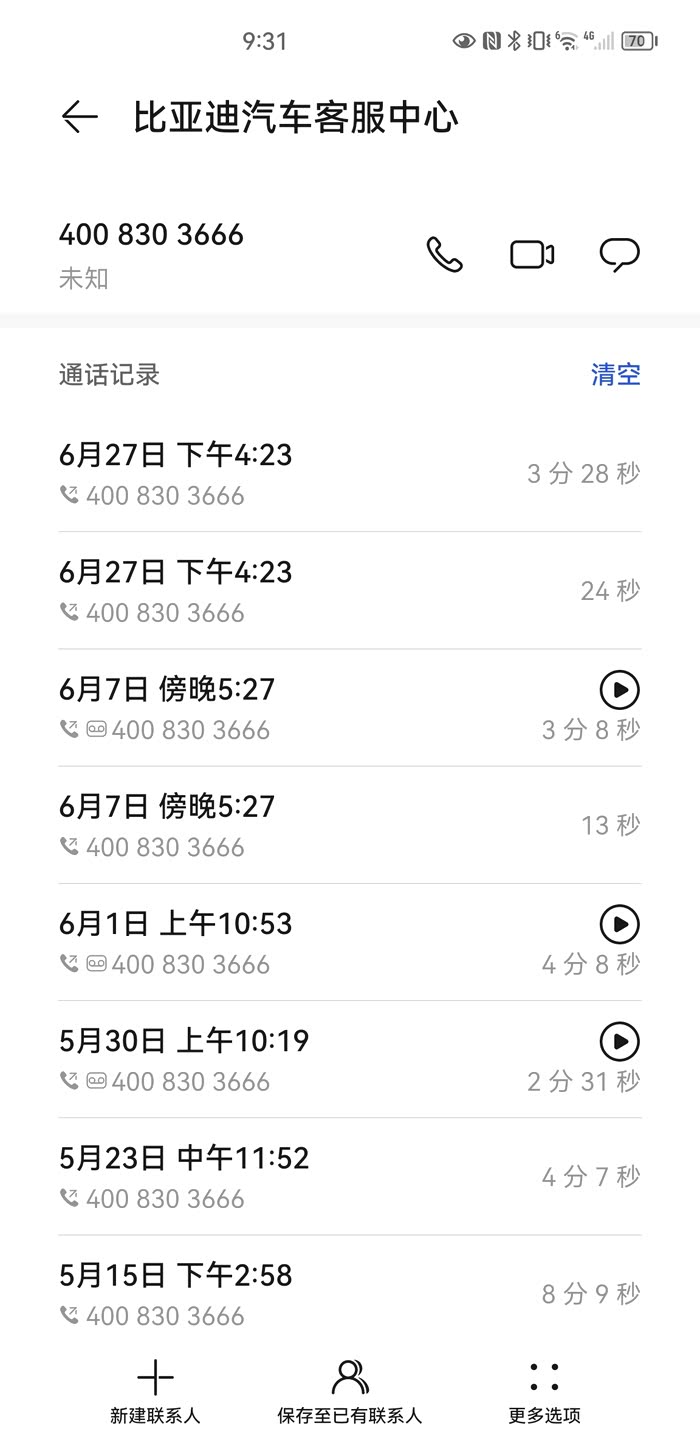Play the recording of 5月30日 上午10:19 call
The width and height of the screenshot is (700, 1443).
click(619, 1041)
